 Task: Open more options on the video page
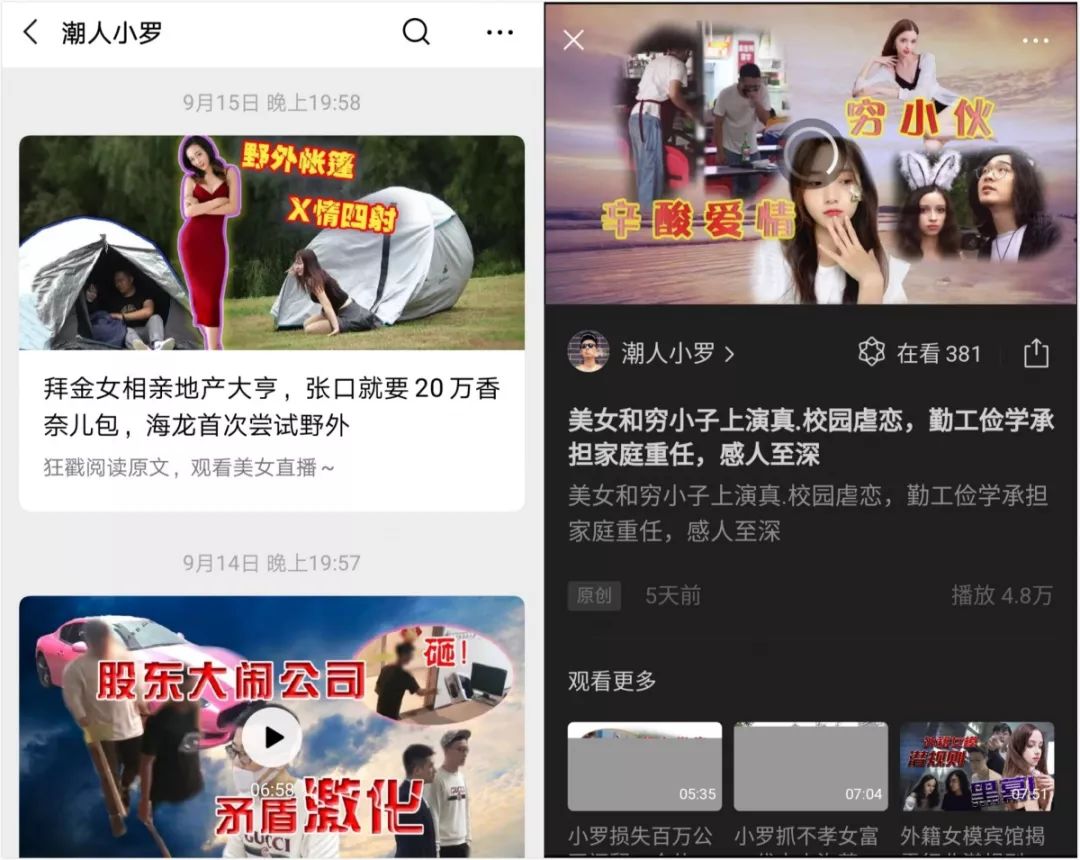[1035, 41]
